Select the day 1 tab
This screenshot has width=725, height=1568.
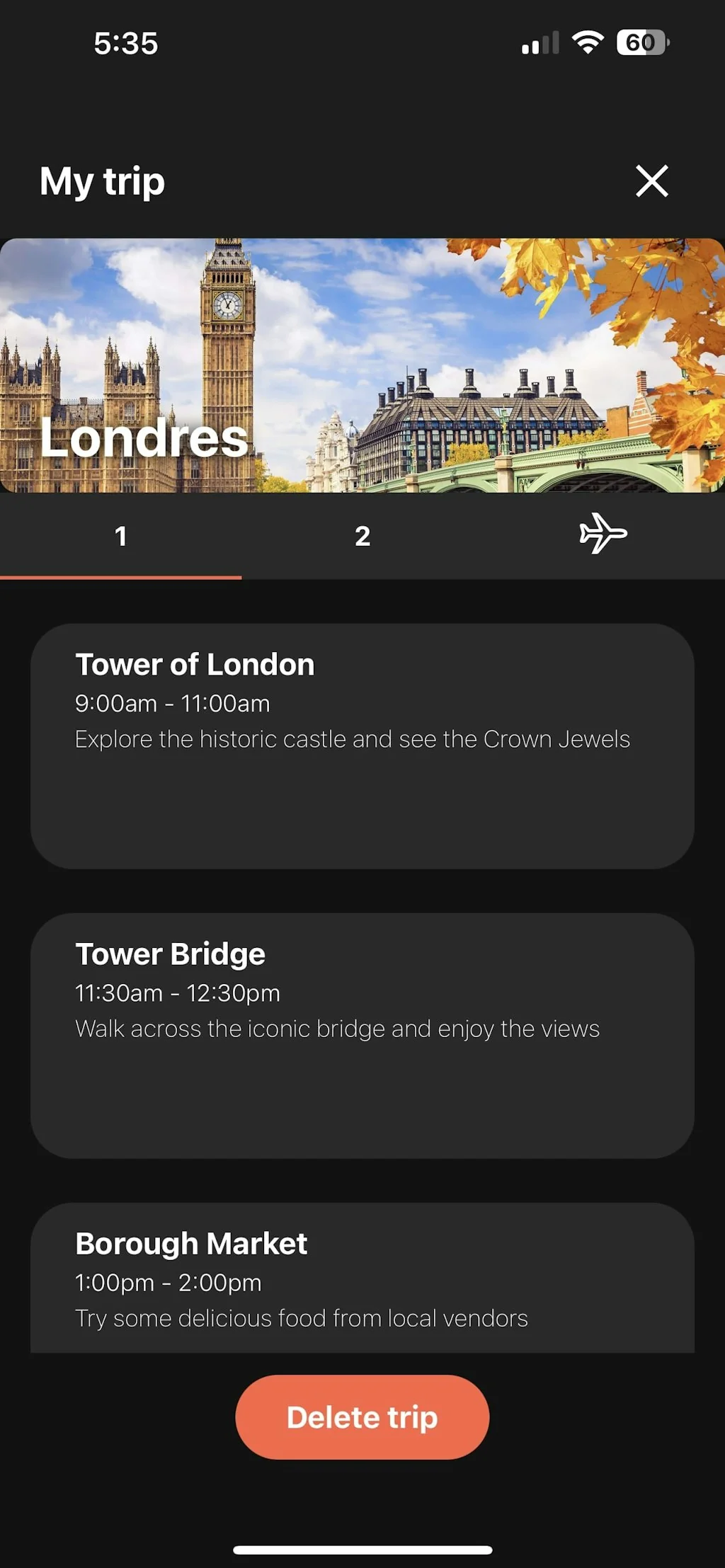tap(121, 536)
